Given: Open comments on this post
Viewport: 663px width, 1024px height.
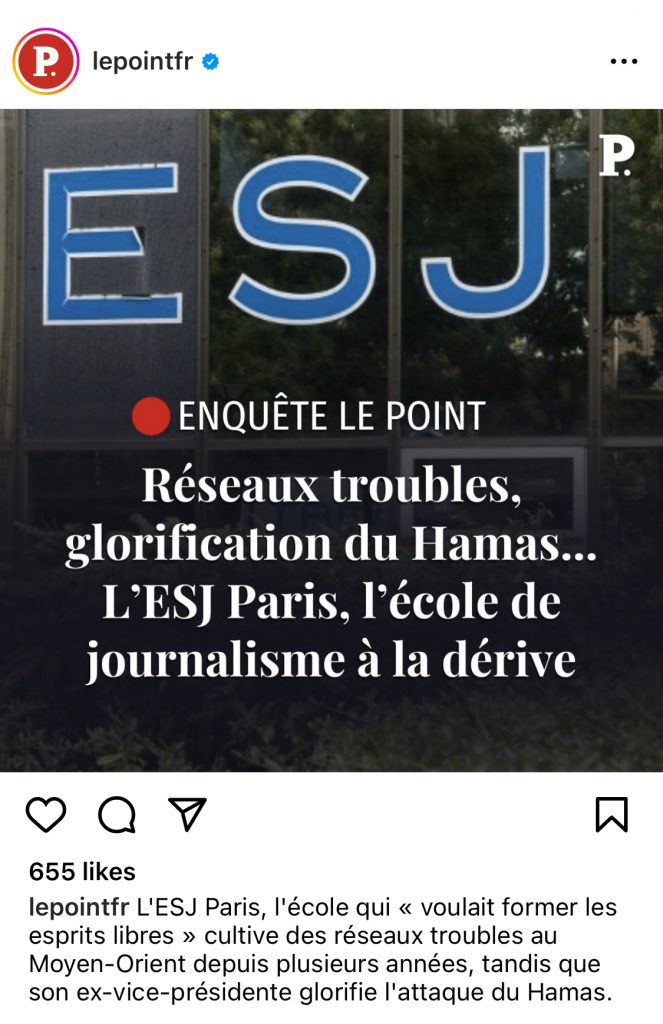Looking at the screenshot, I should (117, 815).
